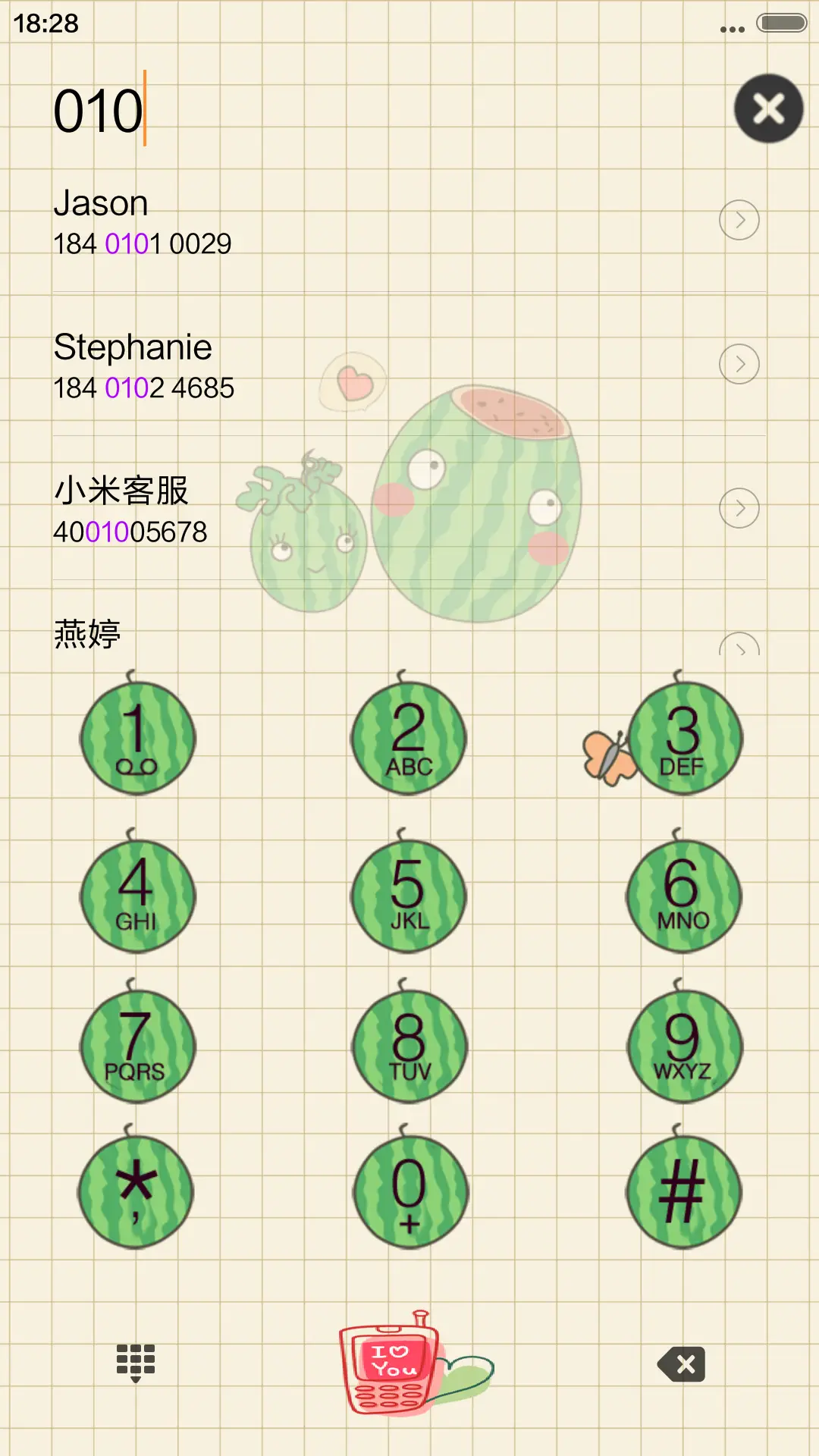
Task: Select 小米客服 contact result
Action: (303, 510)
